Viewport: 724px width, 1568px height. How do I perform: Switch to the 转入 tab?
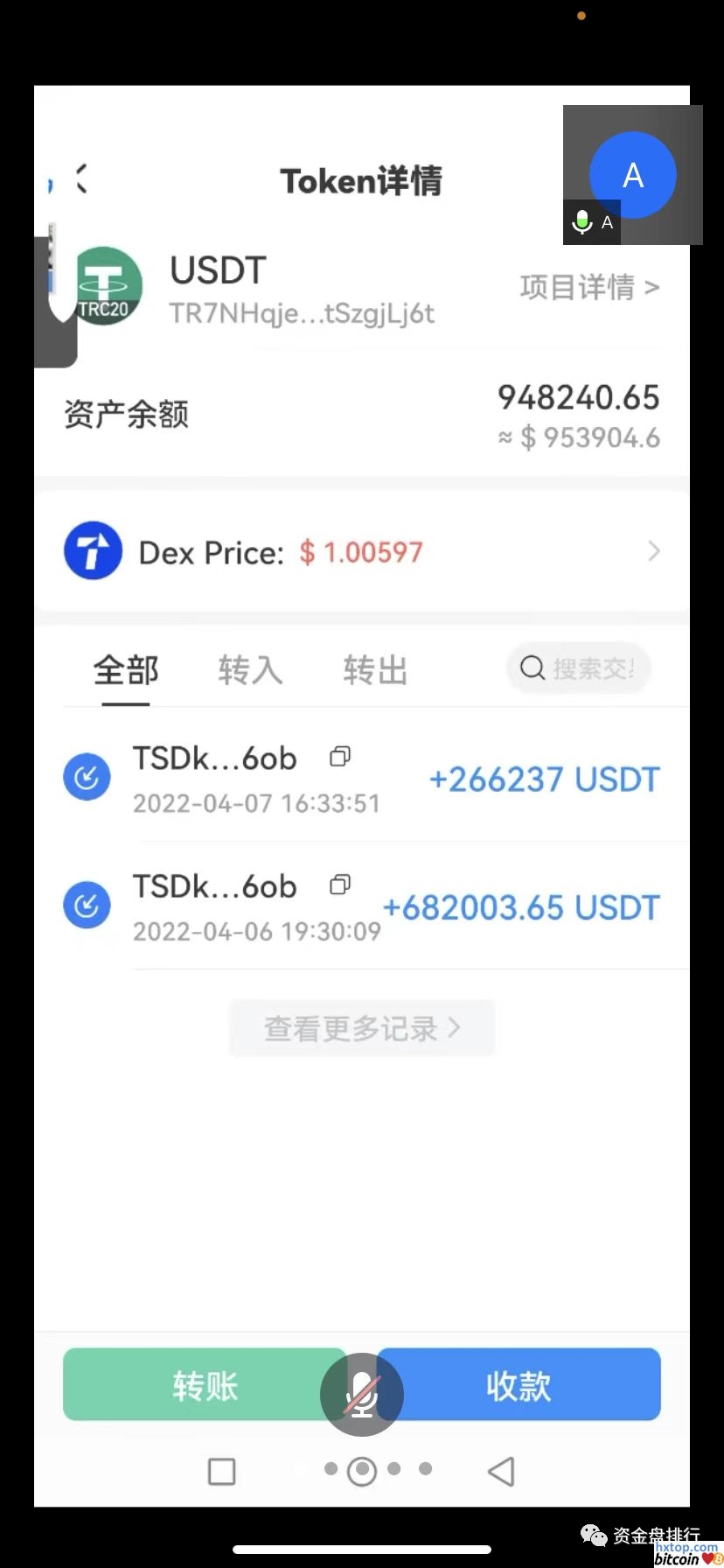(x=250, y=670)
